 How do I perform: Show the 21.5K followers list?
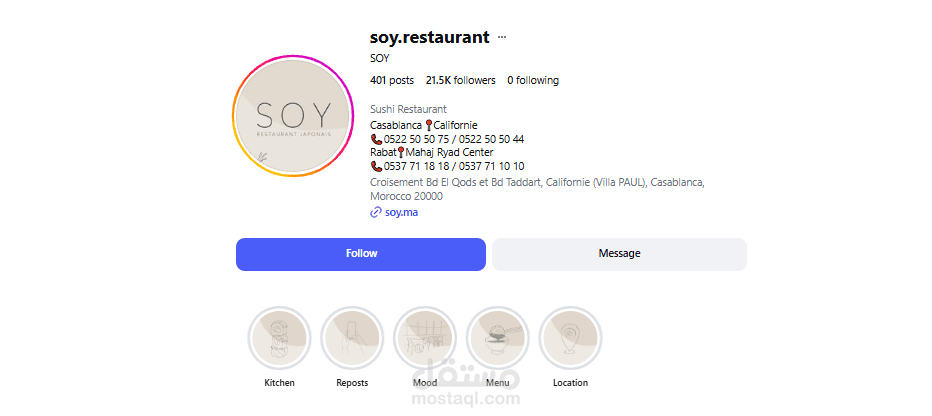pyautogui.click(x=461, y=81)
